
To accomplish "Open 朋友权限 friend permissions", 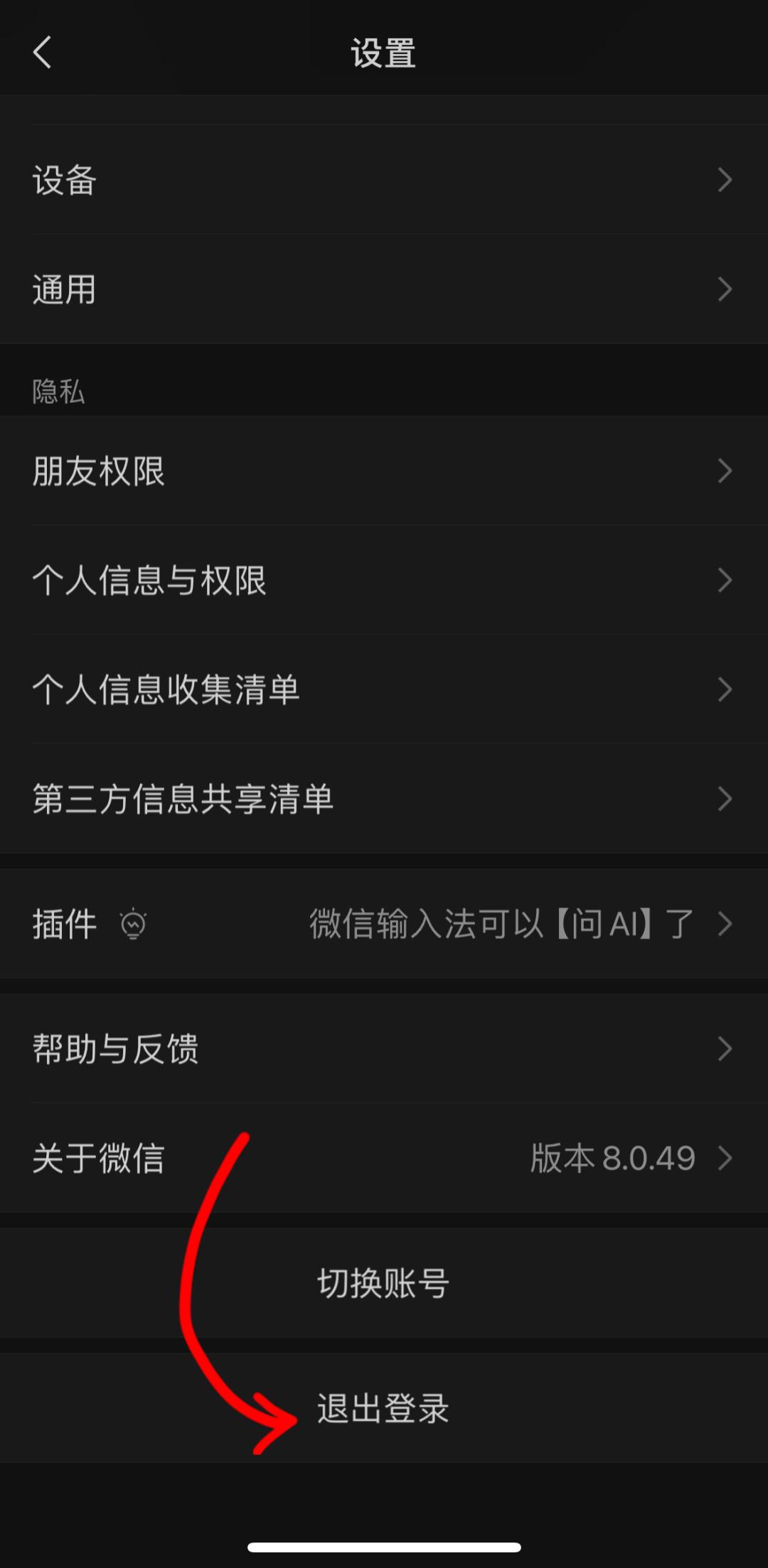I will [100, 471].
